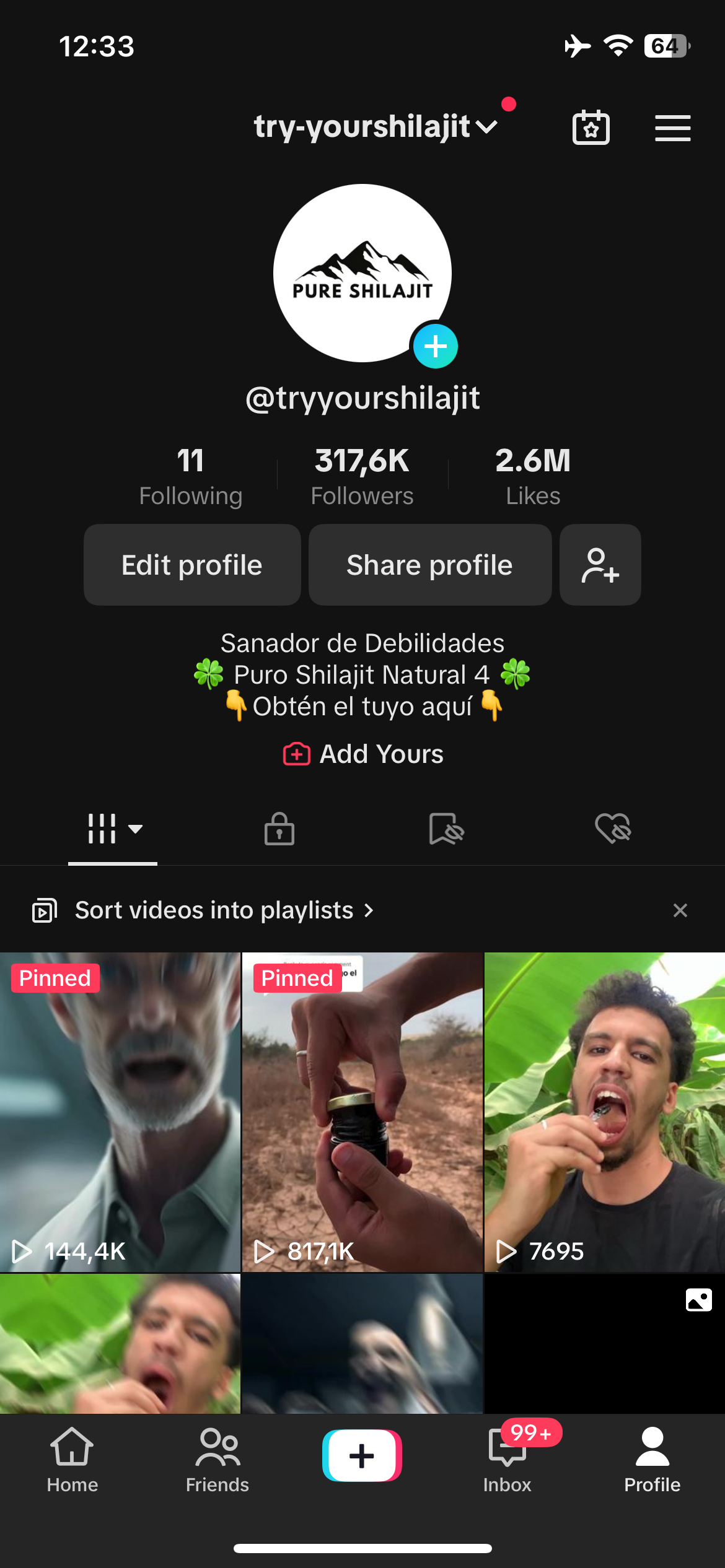The height and width of the screenshot is (1568, 725).
Task: Tap the plus badge on profile photo
Action: [x=435, y=346]
